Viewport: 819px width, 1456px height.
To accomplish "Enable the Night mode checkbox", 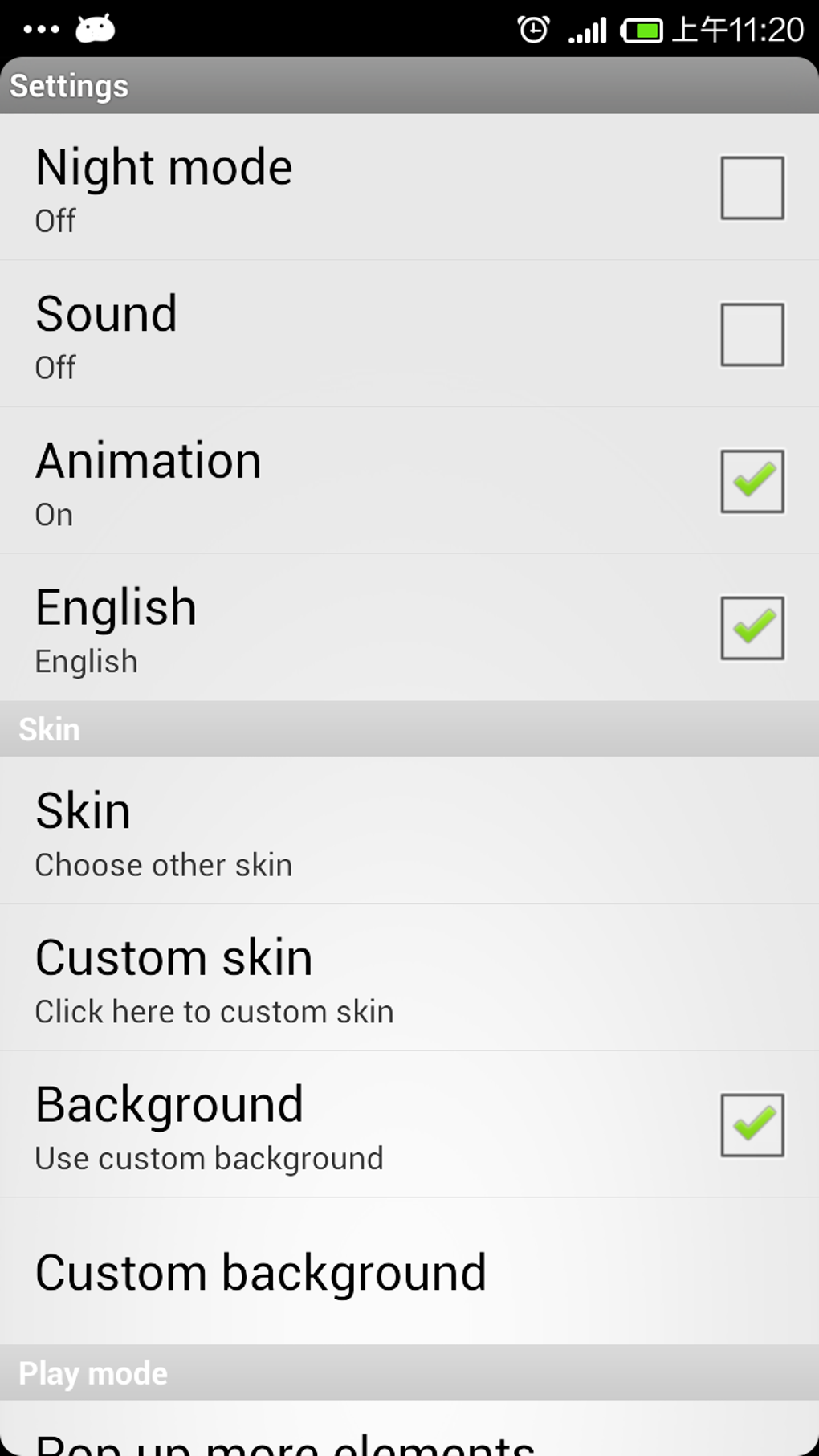I will 752,188.
